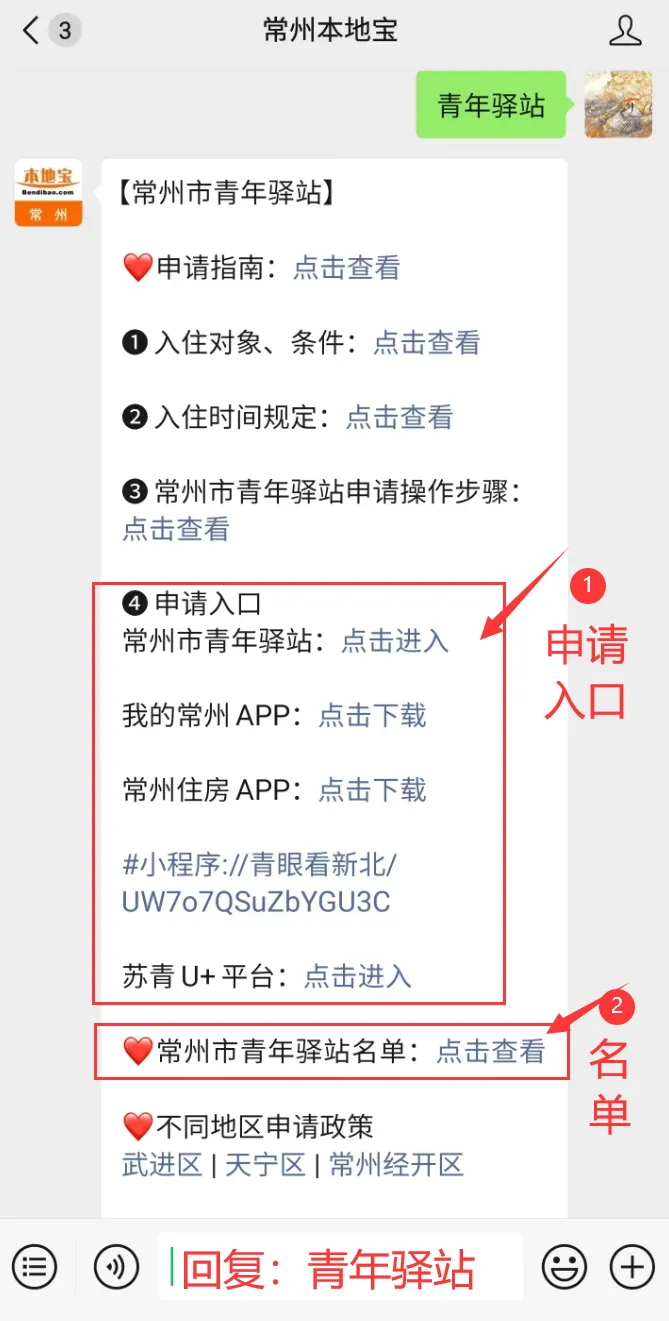
Task: View 入住对象、条件 link
Action: click(427, 343)
